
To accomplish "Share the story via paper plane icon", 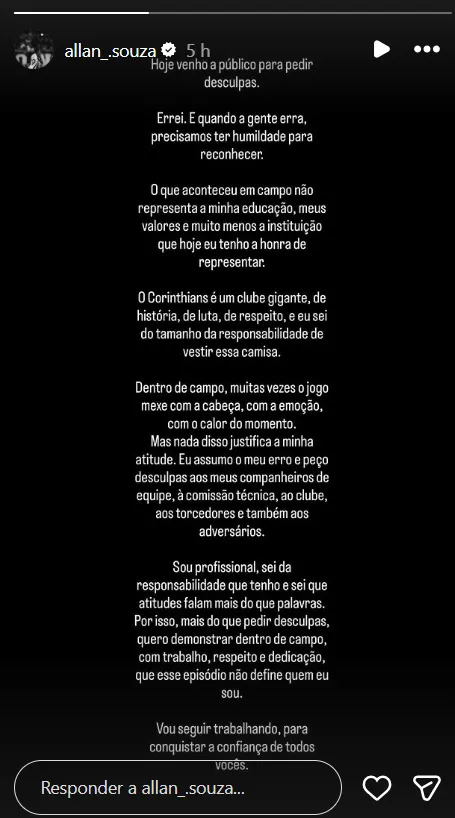I will click(427, 788).
